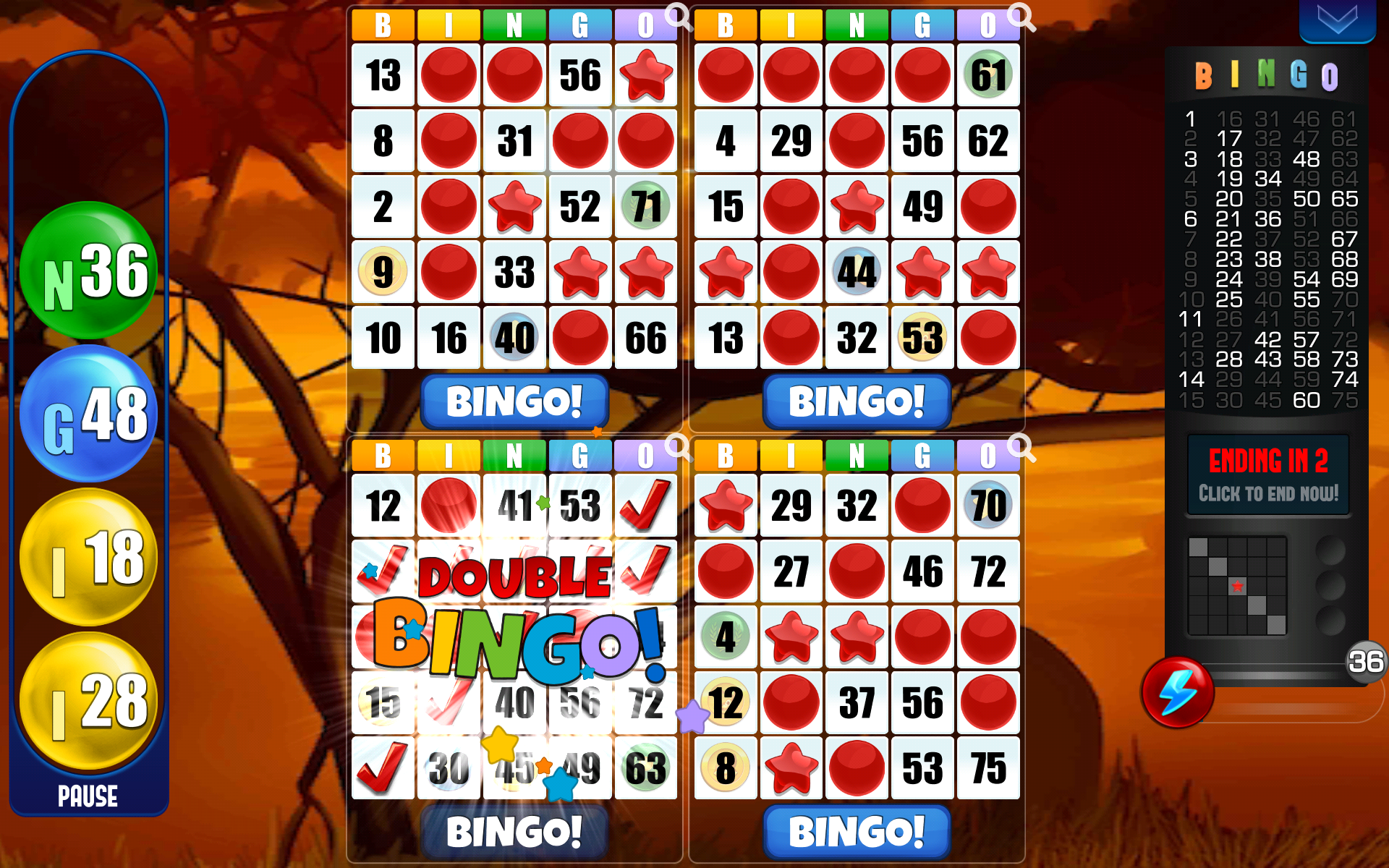Daub highlighted 12 on the bottom-right card

click(726, 702)
